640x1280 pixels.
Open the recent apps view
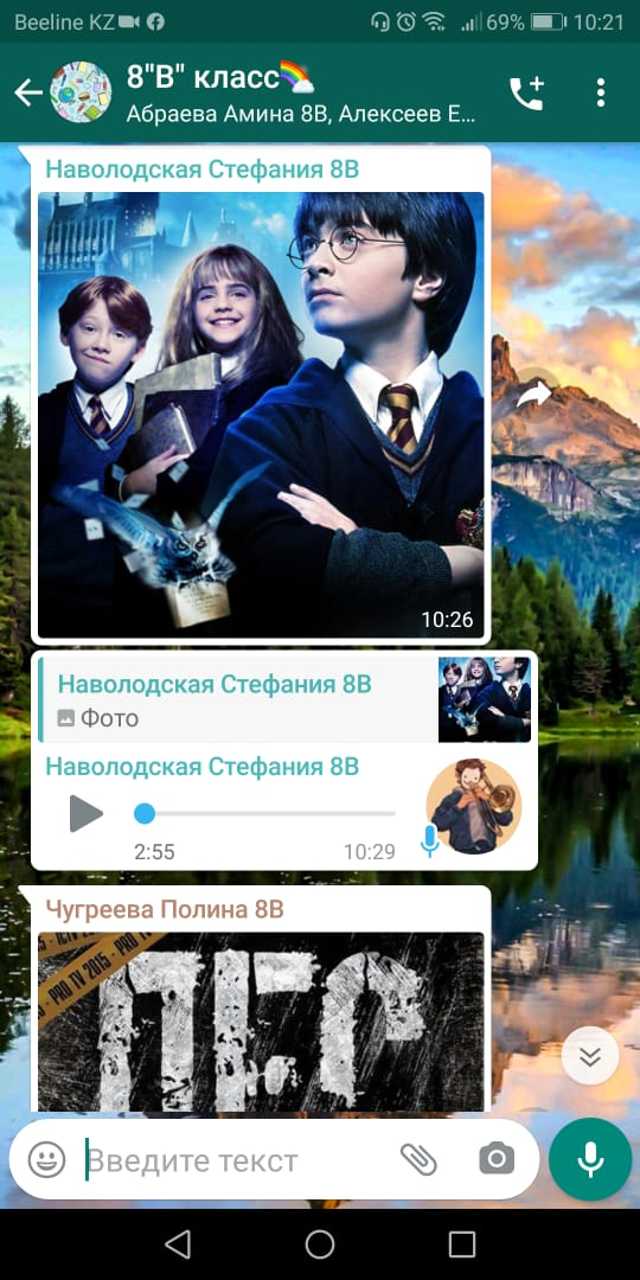click(x=462, y=1244)
